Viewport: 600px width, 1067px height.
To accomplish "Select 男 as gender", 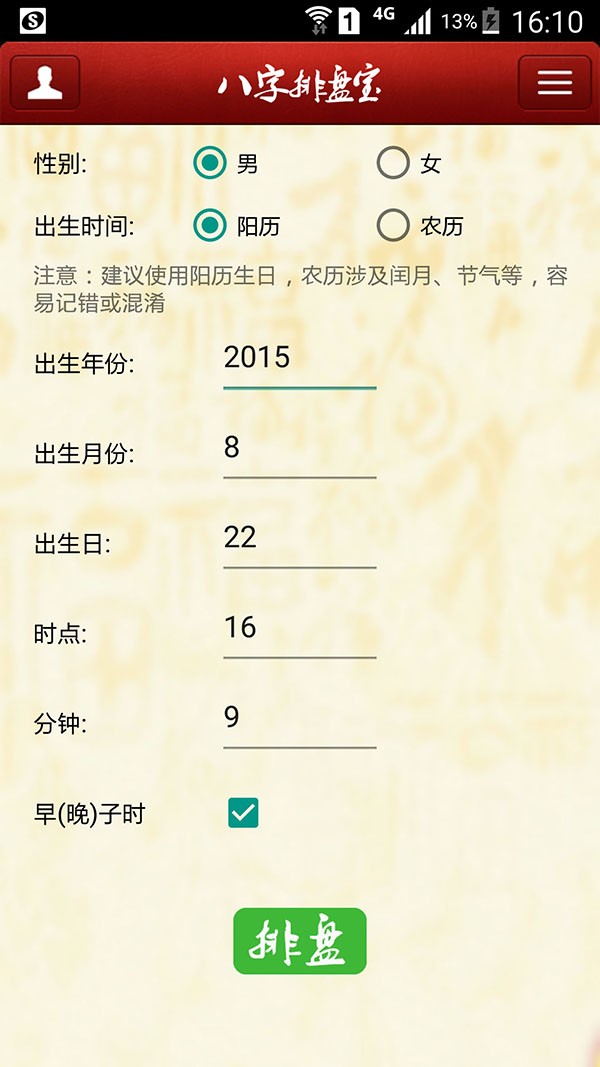I will [210, 163].
